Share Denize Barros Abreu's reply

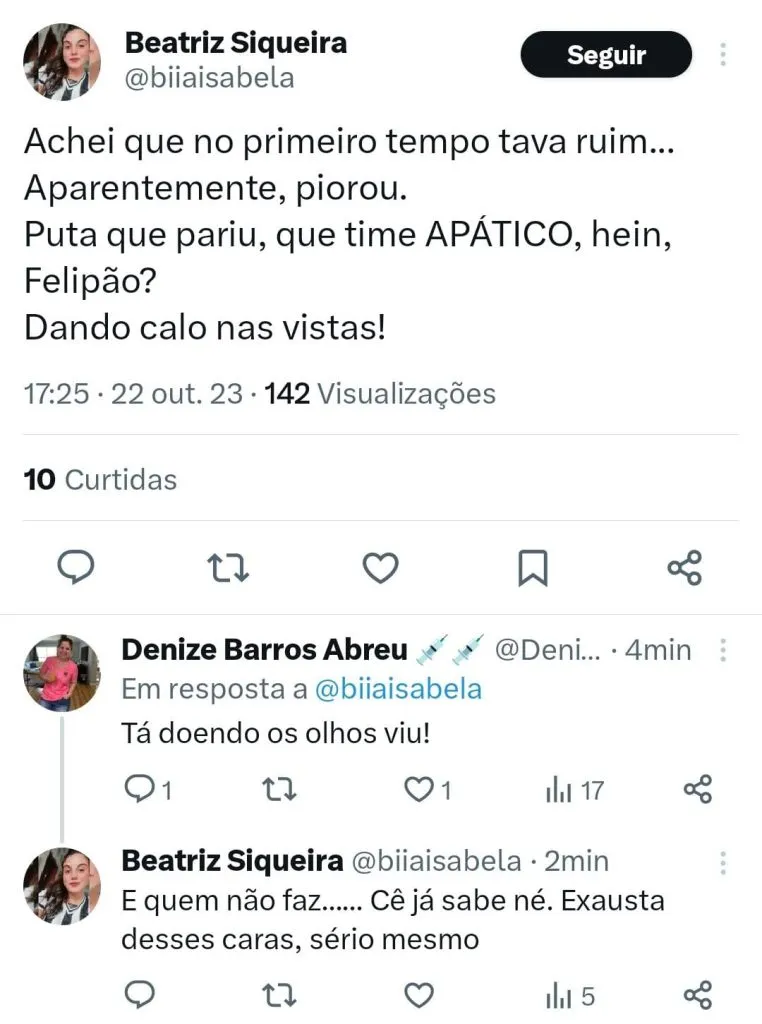697,790
